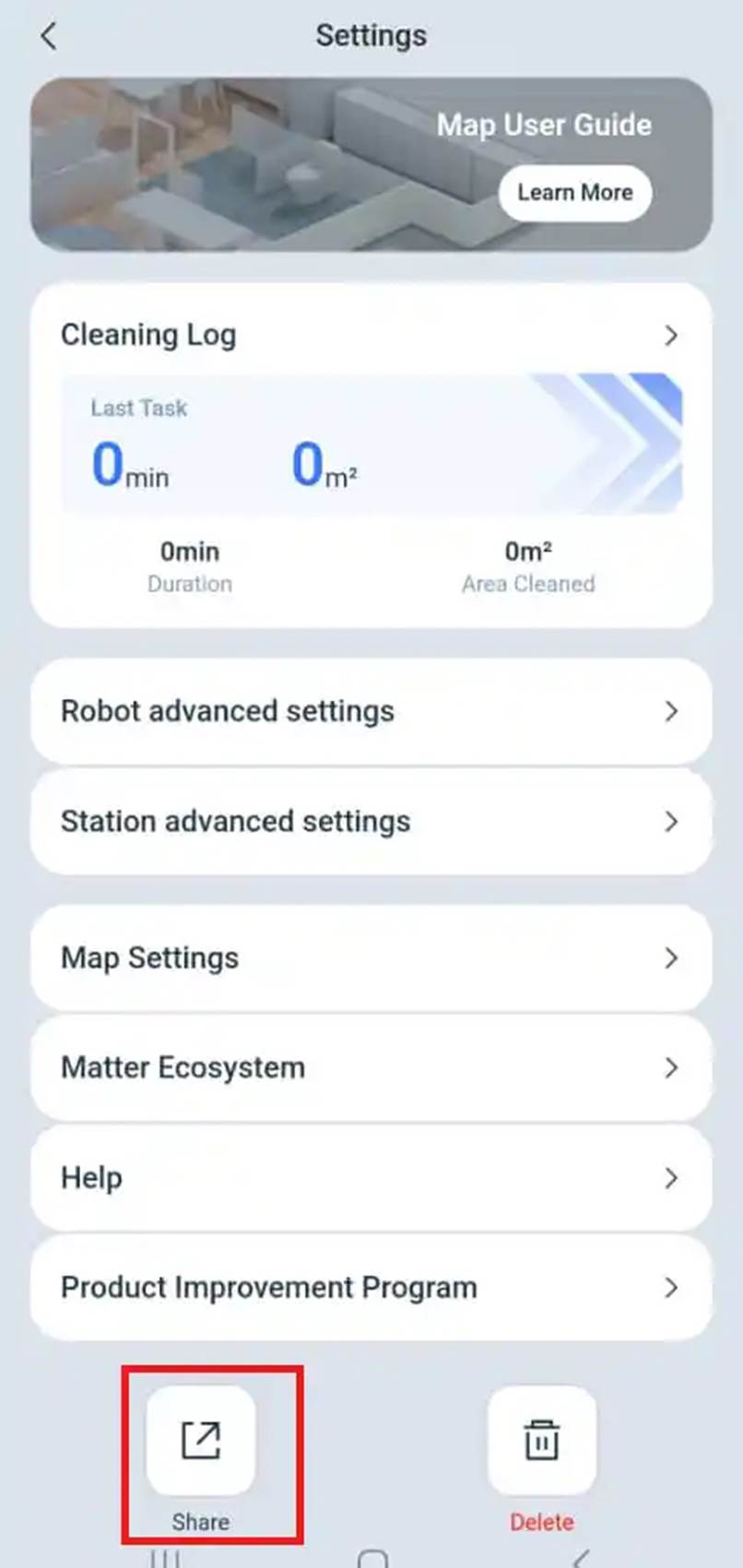Tap the system home button
The width and height of the screenshot is (743, 1568).
[x=372, y=1559]
